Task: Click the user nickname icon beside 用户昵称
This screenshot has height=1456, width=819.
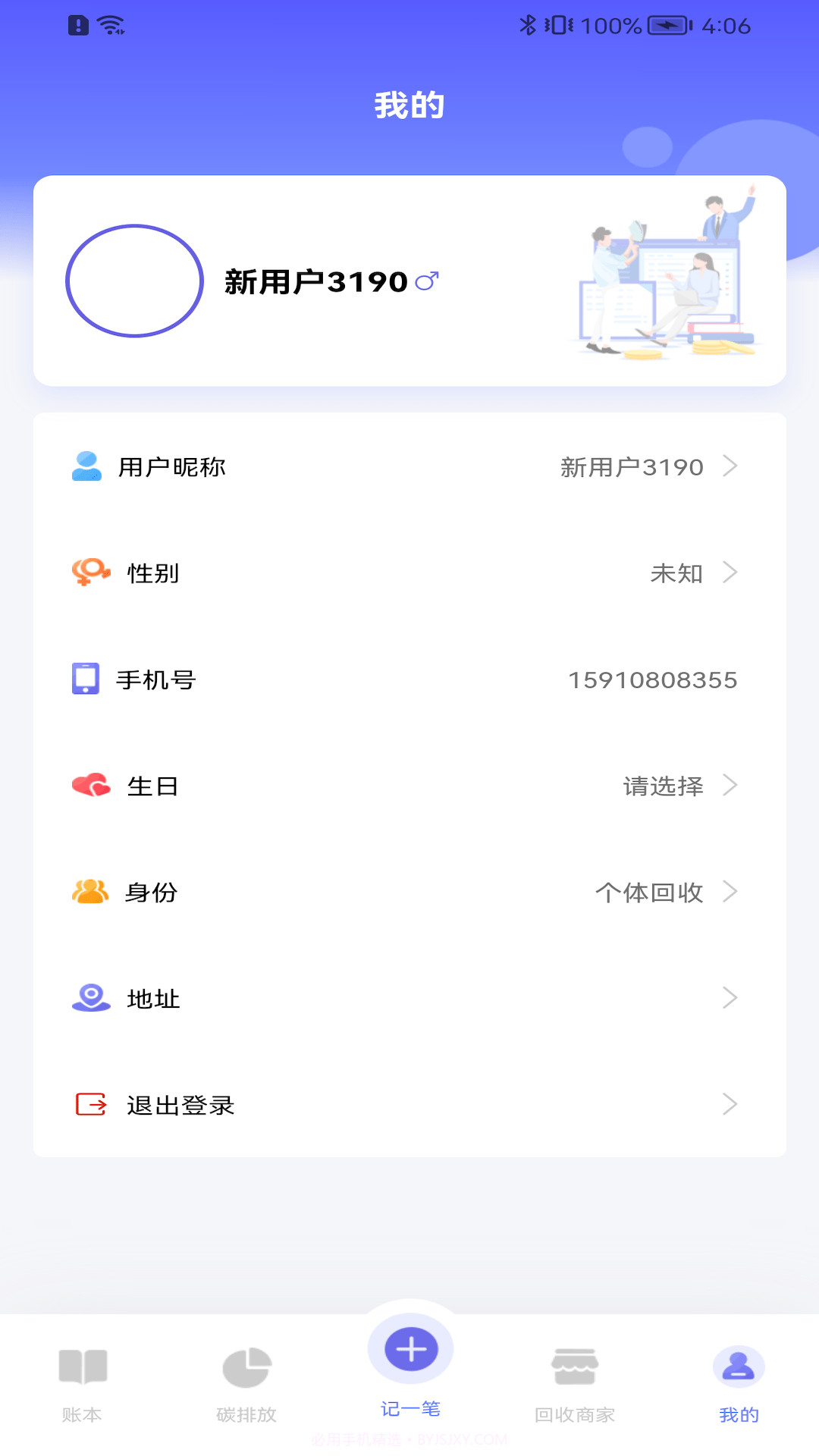Action: (86, 467)
